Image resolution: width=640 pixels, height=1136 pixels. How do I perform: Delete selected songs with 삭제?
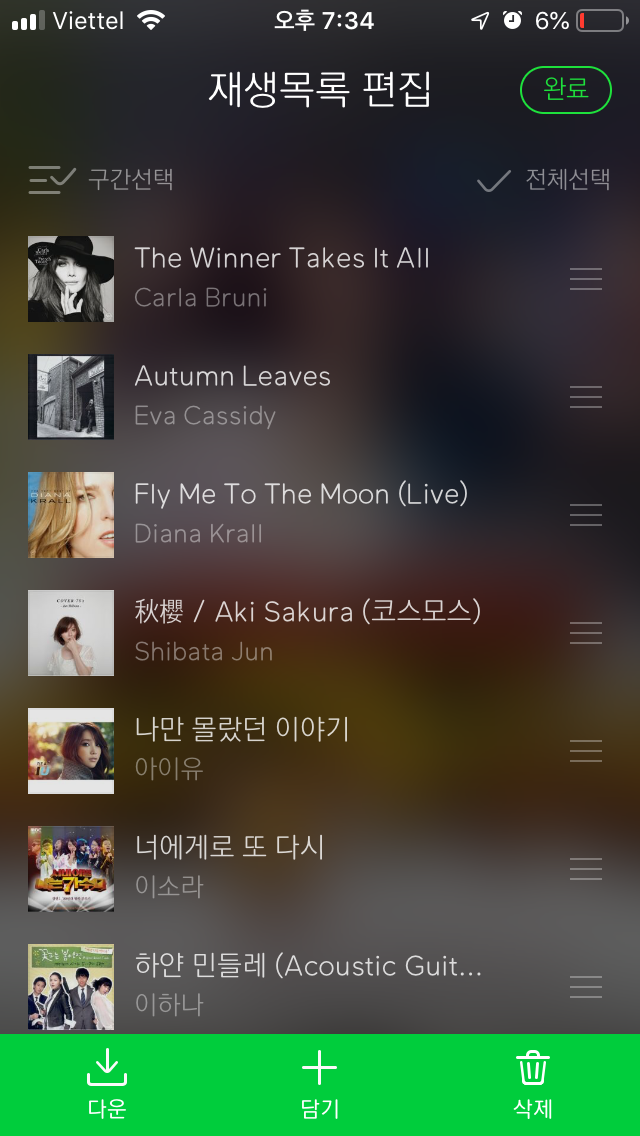(x=533, y=1084)
